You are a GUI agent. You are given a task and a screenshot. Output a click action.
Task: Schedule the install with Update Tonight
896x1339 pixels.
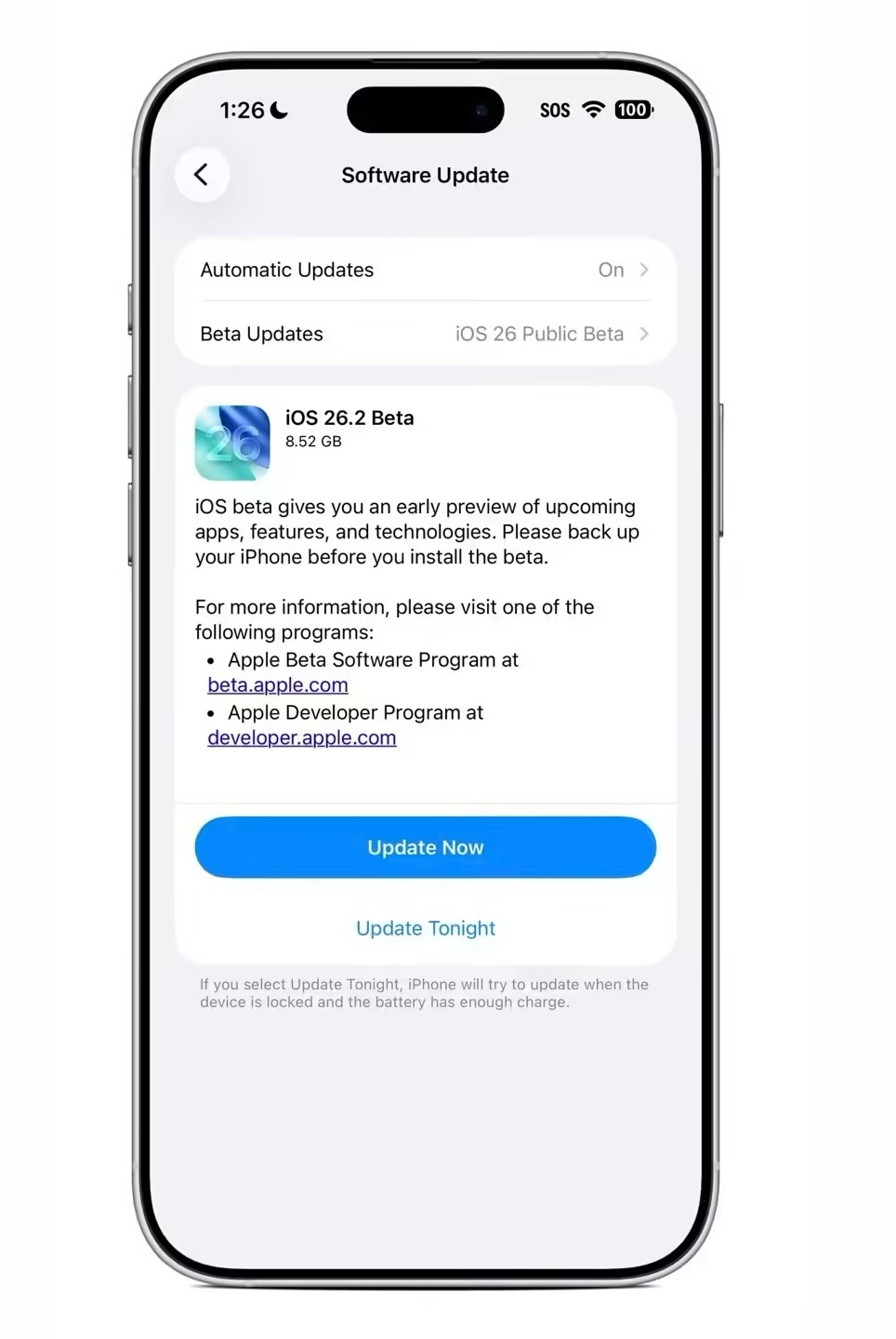426,928
